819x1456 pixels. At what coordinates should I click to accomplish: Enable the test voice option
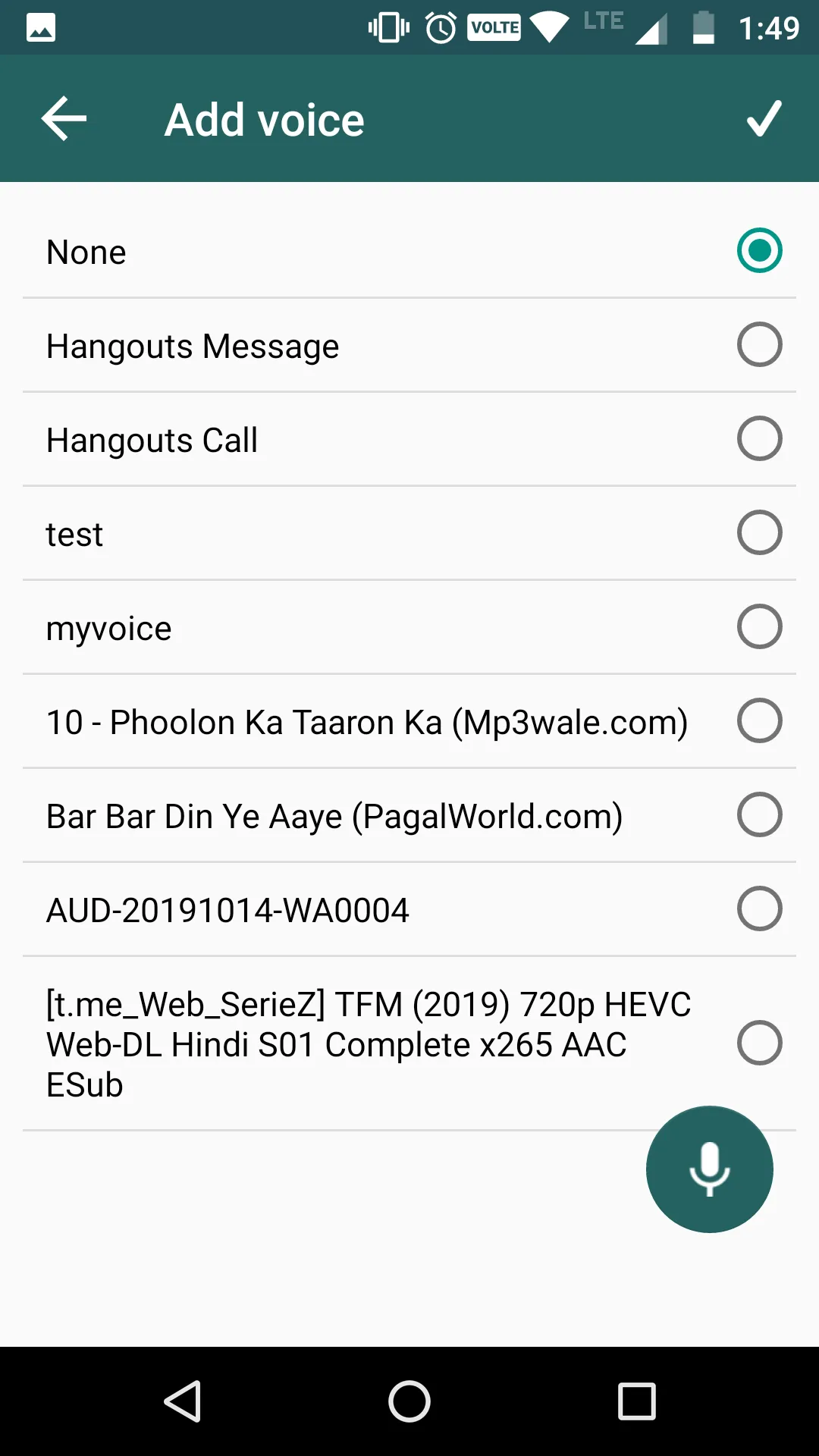[759, 532]
